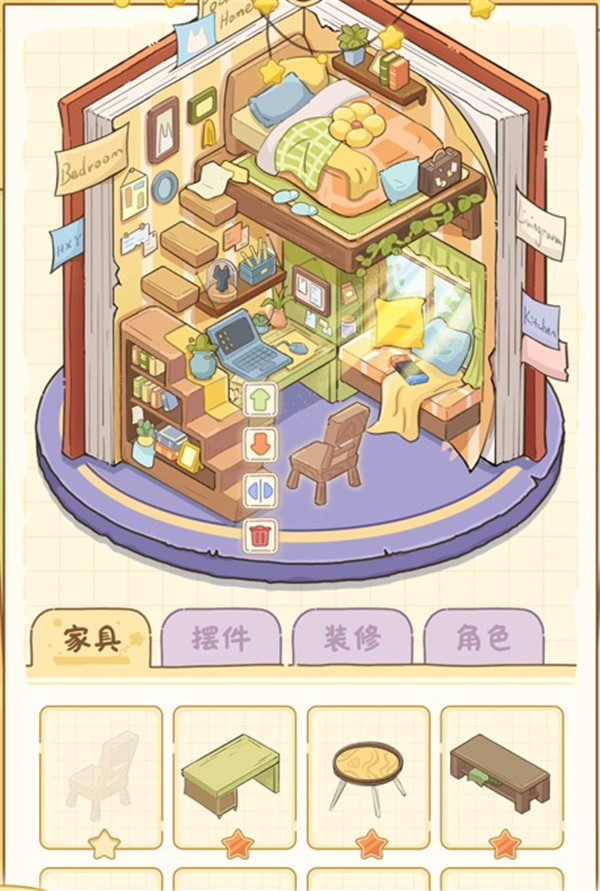600x891 pixels.
Task: Delete the chair with the trash icon
Action: tap(260, 535)
